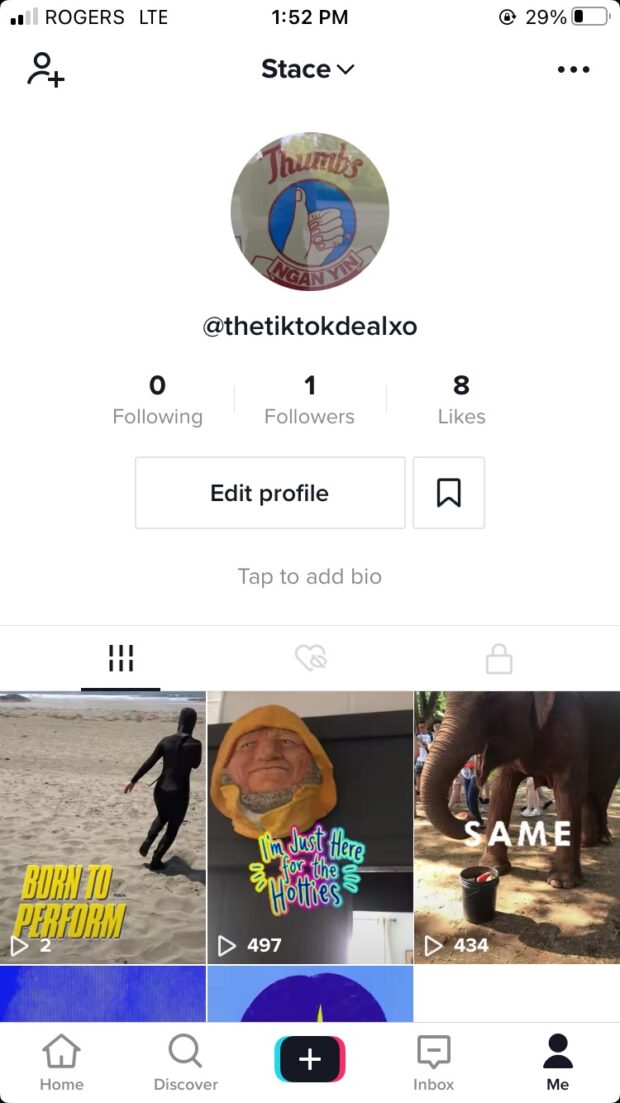Image resolution: width=620 pixels, height=1103 pixels.
Task: Create a new video with plus button
Action: 310,1059
